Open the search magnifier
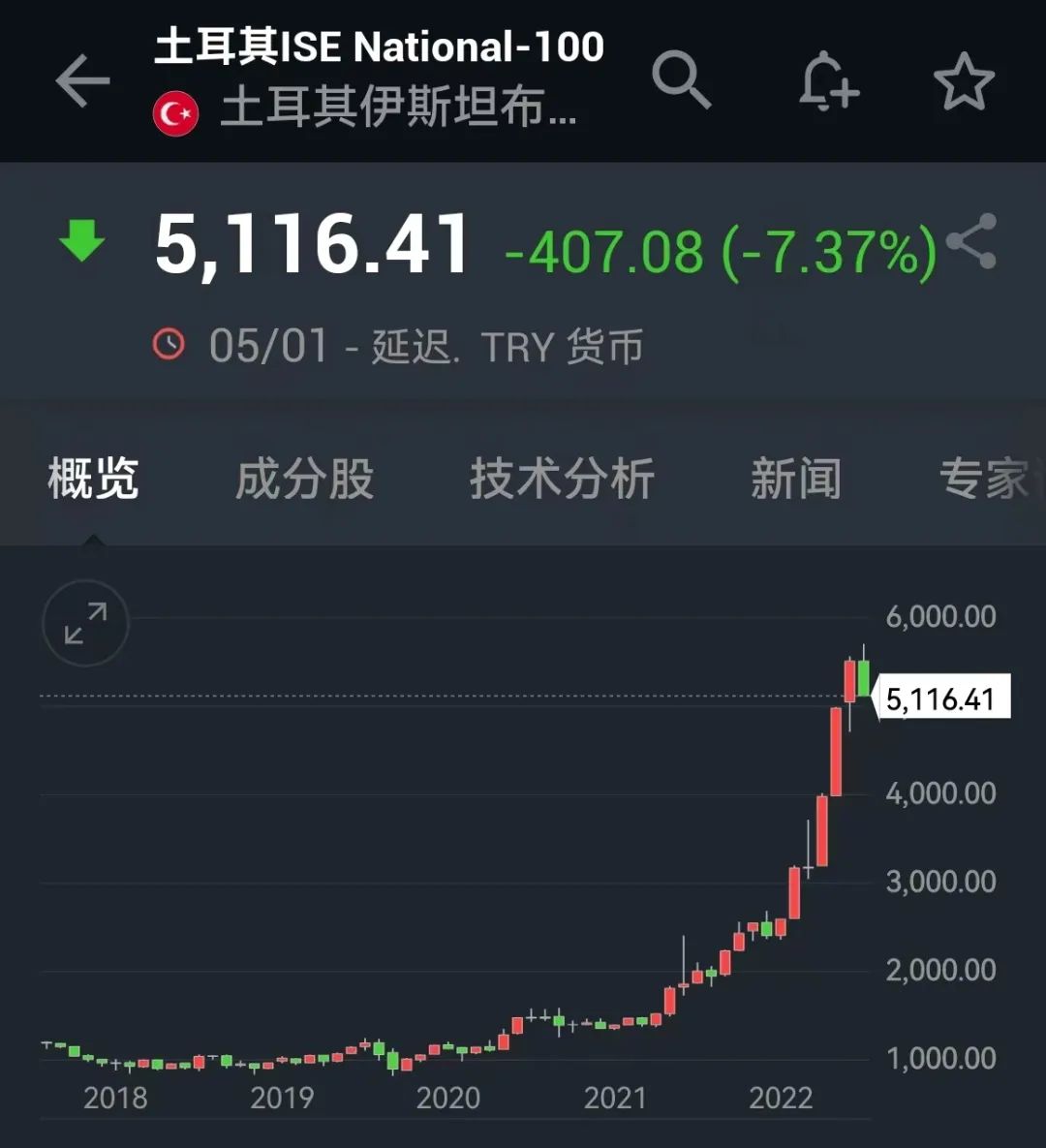1046x1148 pixels. coord(681,80)
